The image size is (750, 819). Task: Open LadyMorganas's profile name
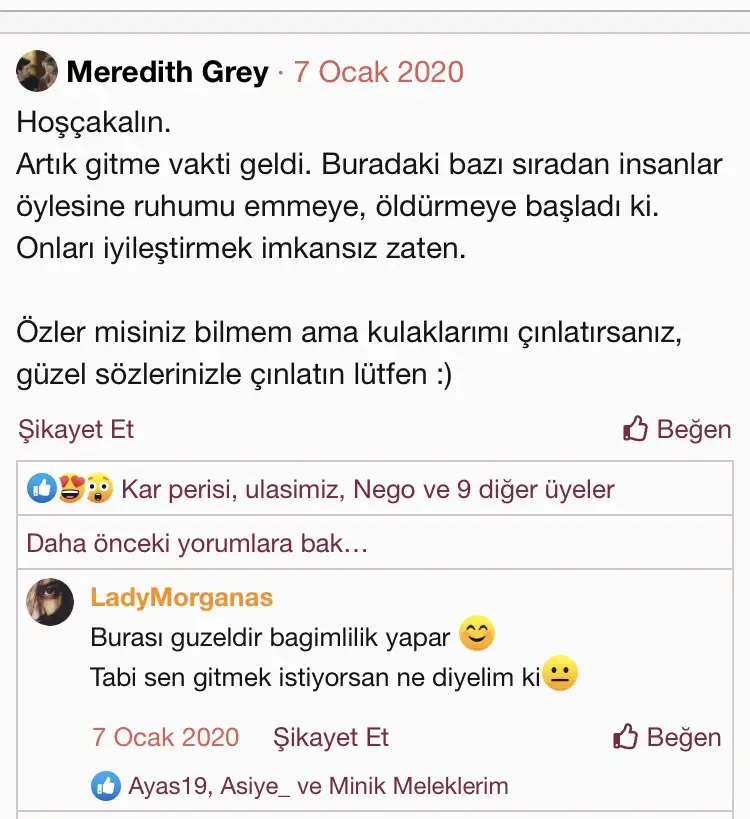point(181,597)
